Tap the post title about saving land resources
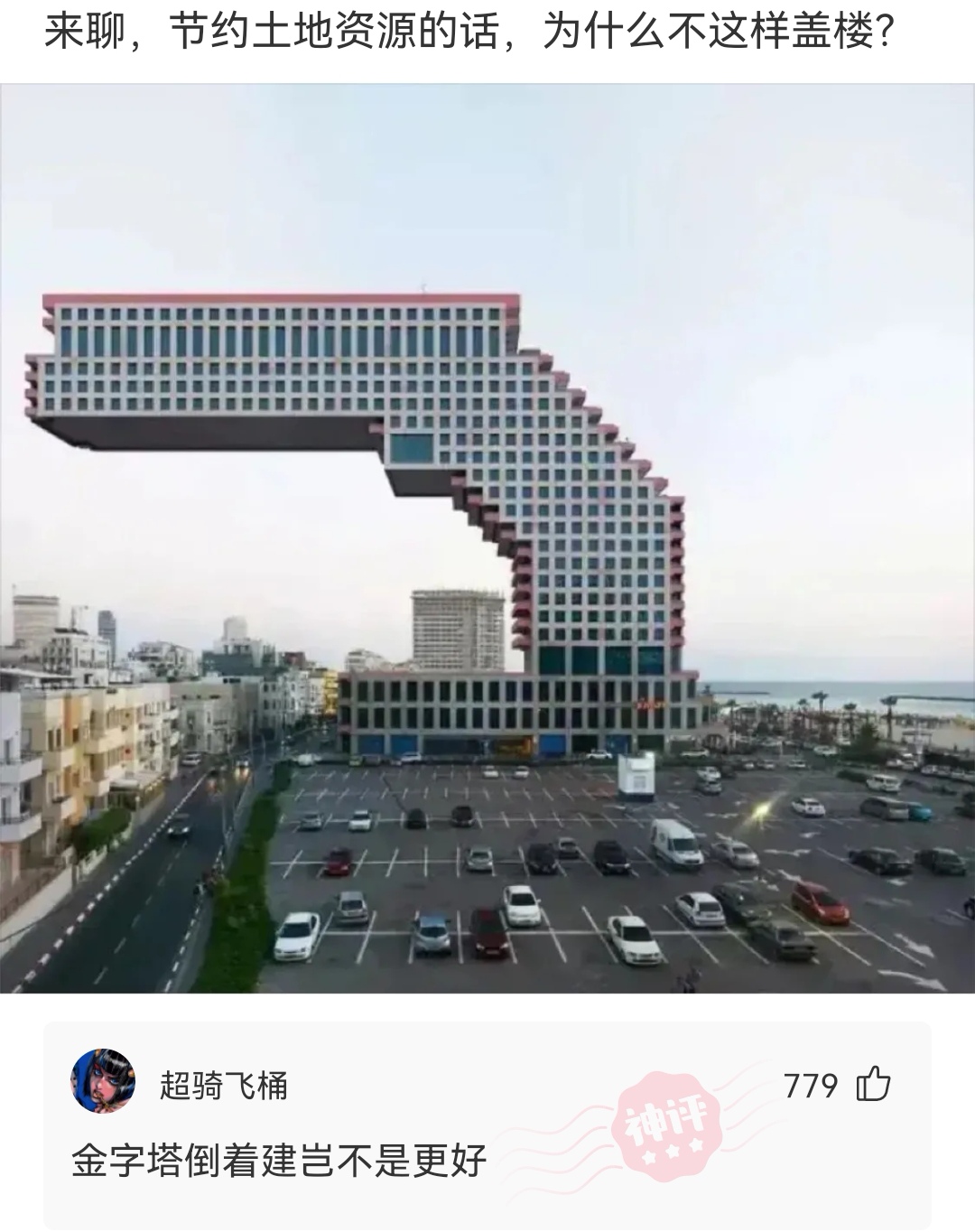This screenshot has width=975, height=1232. tap(469, 30)
